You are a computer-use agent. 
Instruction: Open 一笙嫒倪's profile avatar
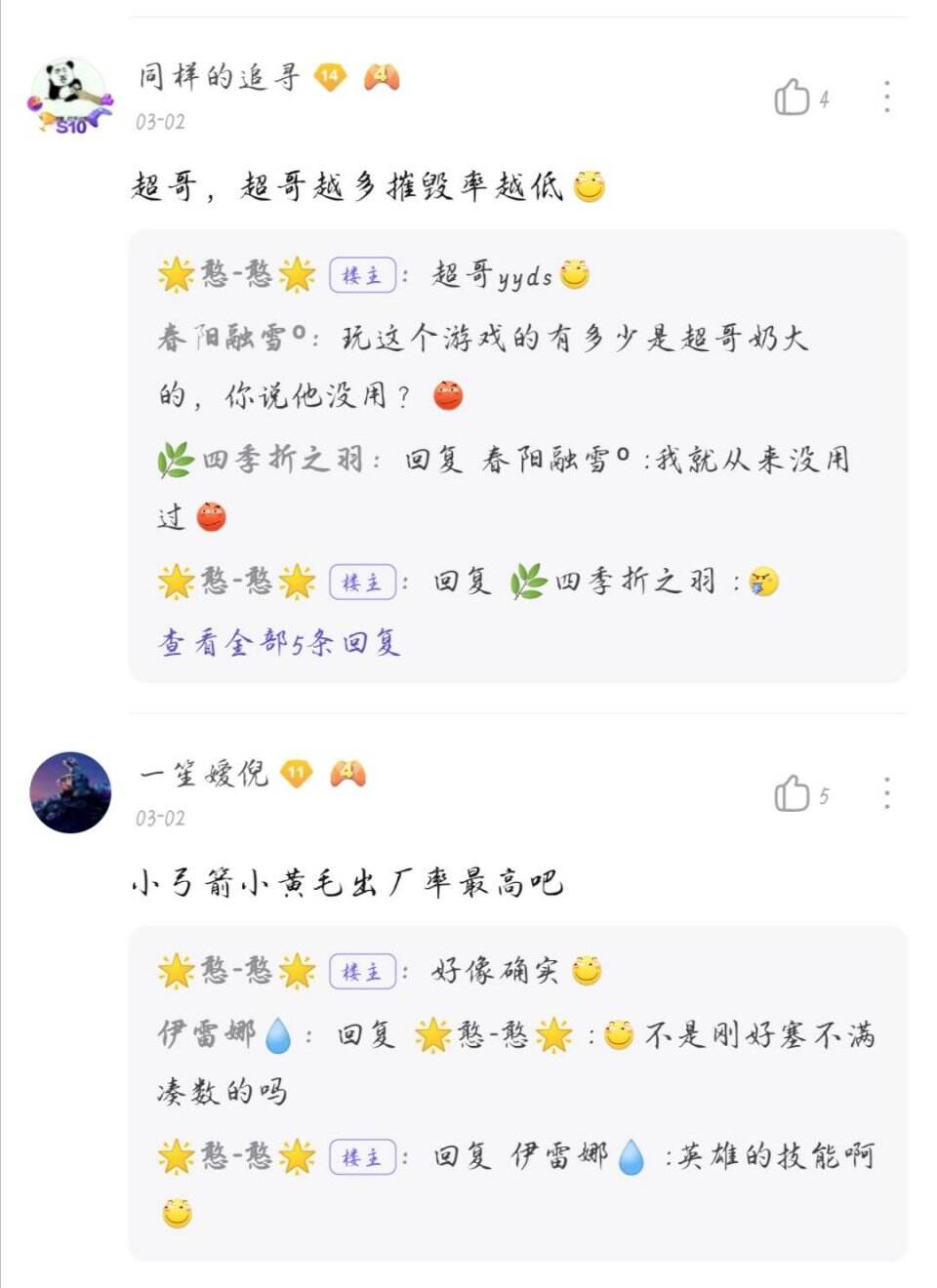click(70, 792)
